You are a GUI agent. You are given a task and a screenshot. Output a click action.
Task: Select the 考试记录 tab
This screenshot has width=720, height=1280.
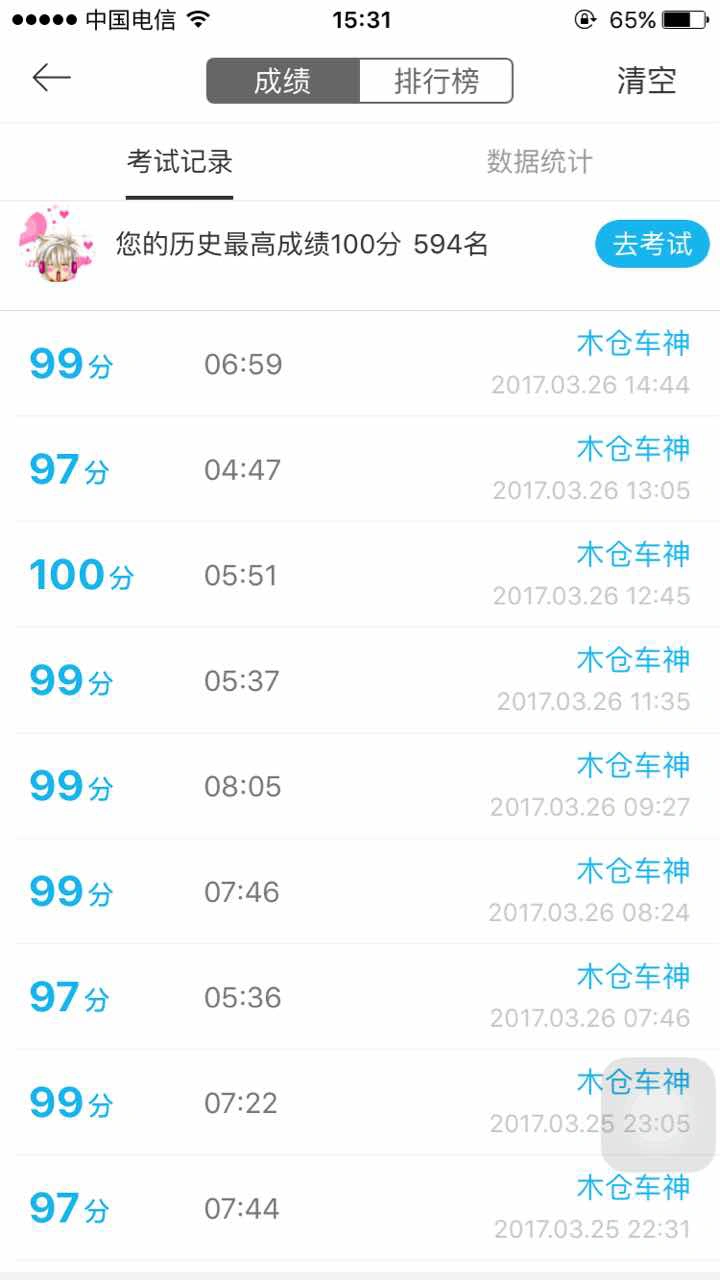pos(180,161)
